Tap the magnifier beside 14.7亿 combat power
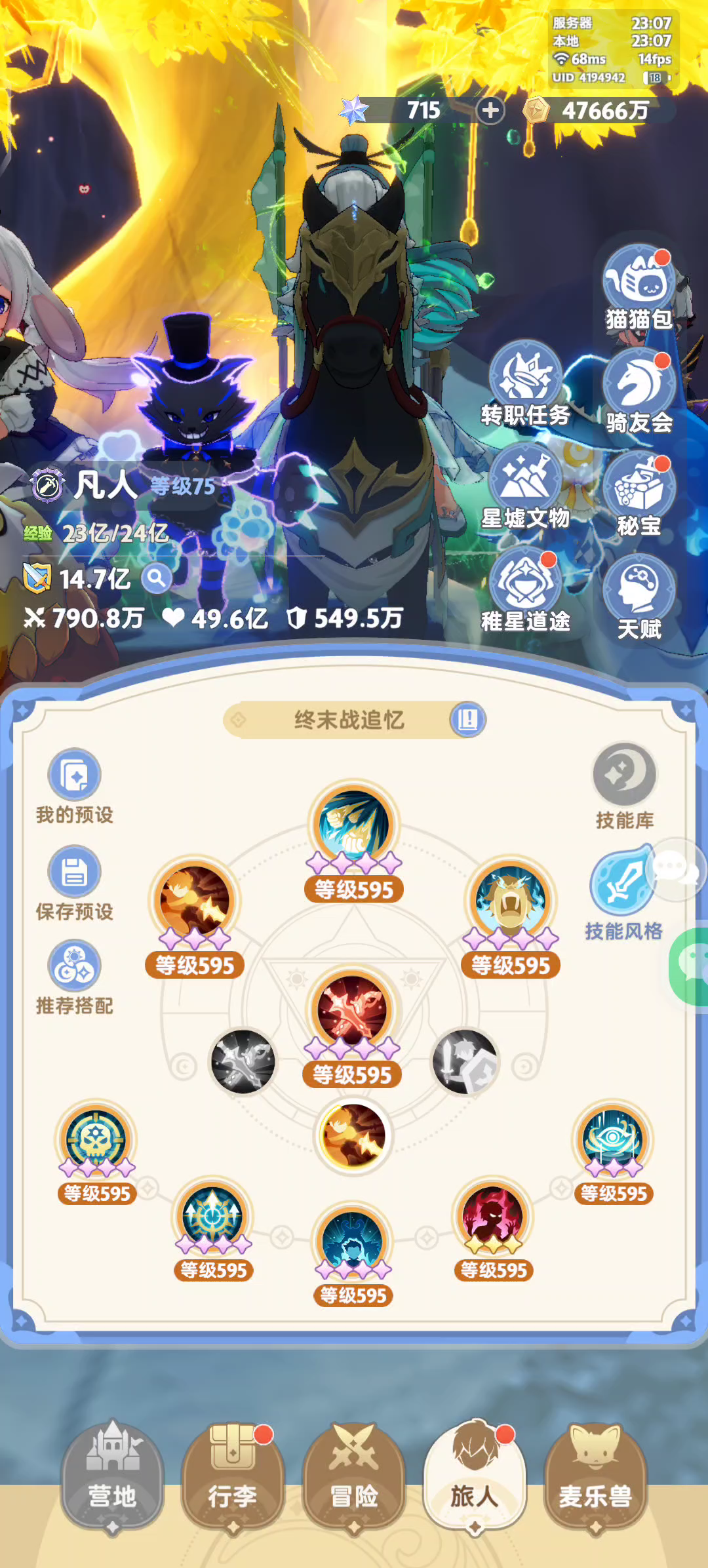The width and height of the screenshot is (708, 1568). [157, 578]
